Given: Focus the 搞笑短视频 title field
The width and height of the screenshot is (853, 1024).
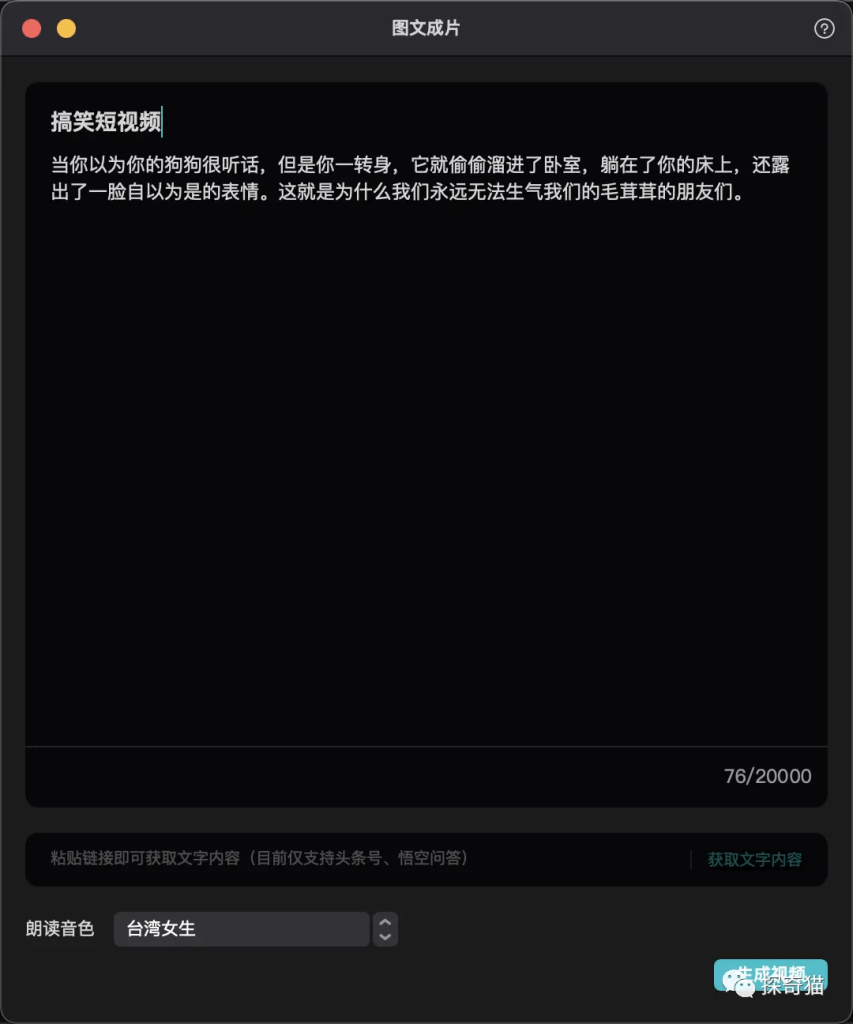Looking at the screenshot, I should pos(106,122).
